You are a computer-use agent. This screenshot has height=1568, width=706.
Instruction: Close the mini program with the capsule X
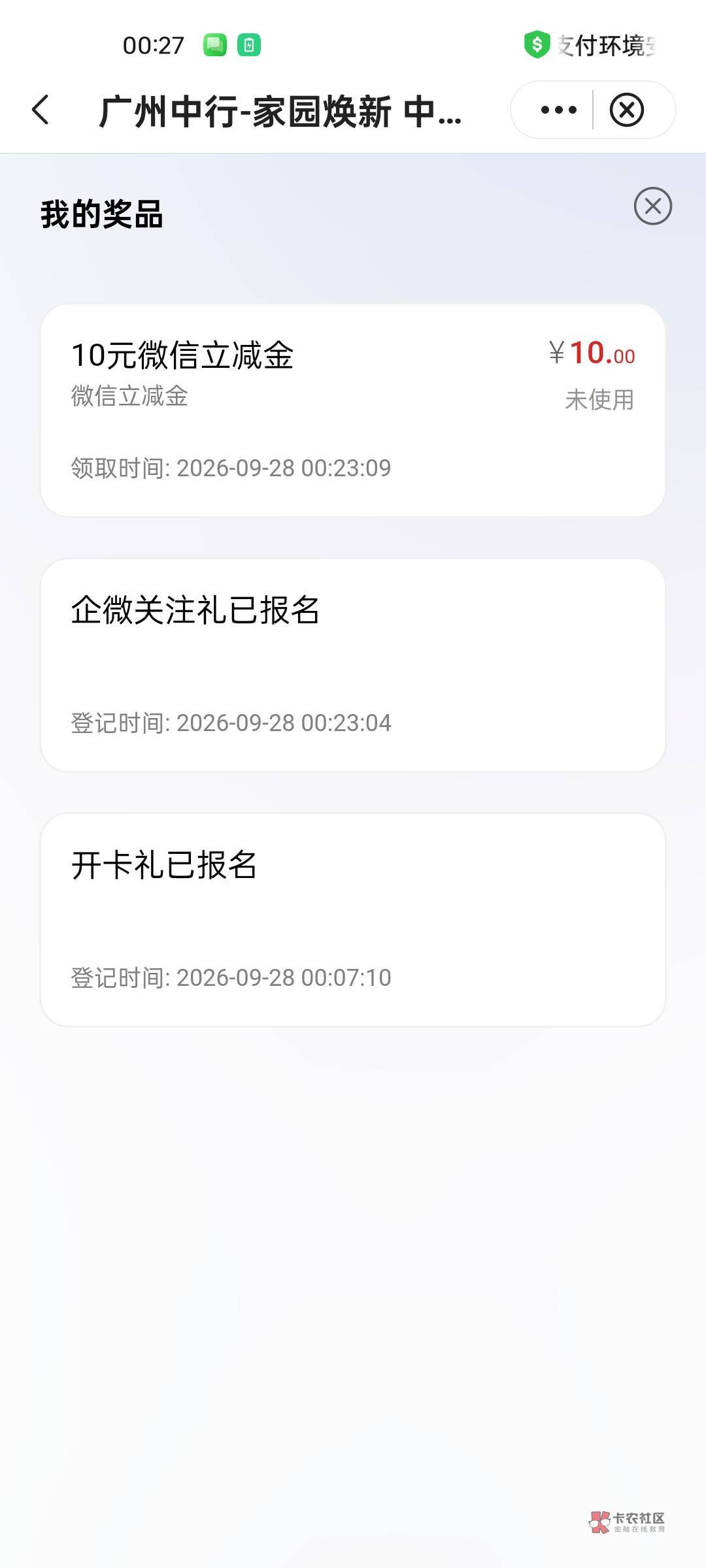pos(627,110)
